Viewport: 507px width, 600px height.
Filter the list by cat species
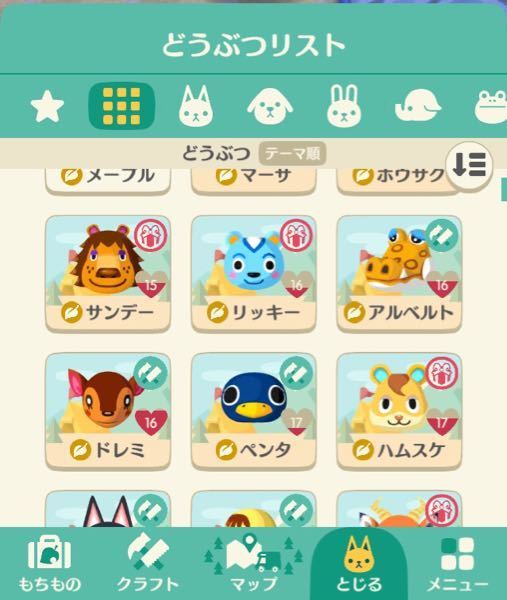196,106
